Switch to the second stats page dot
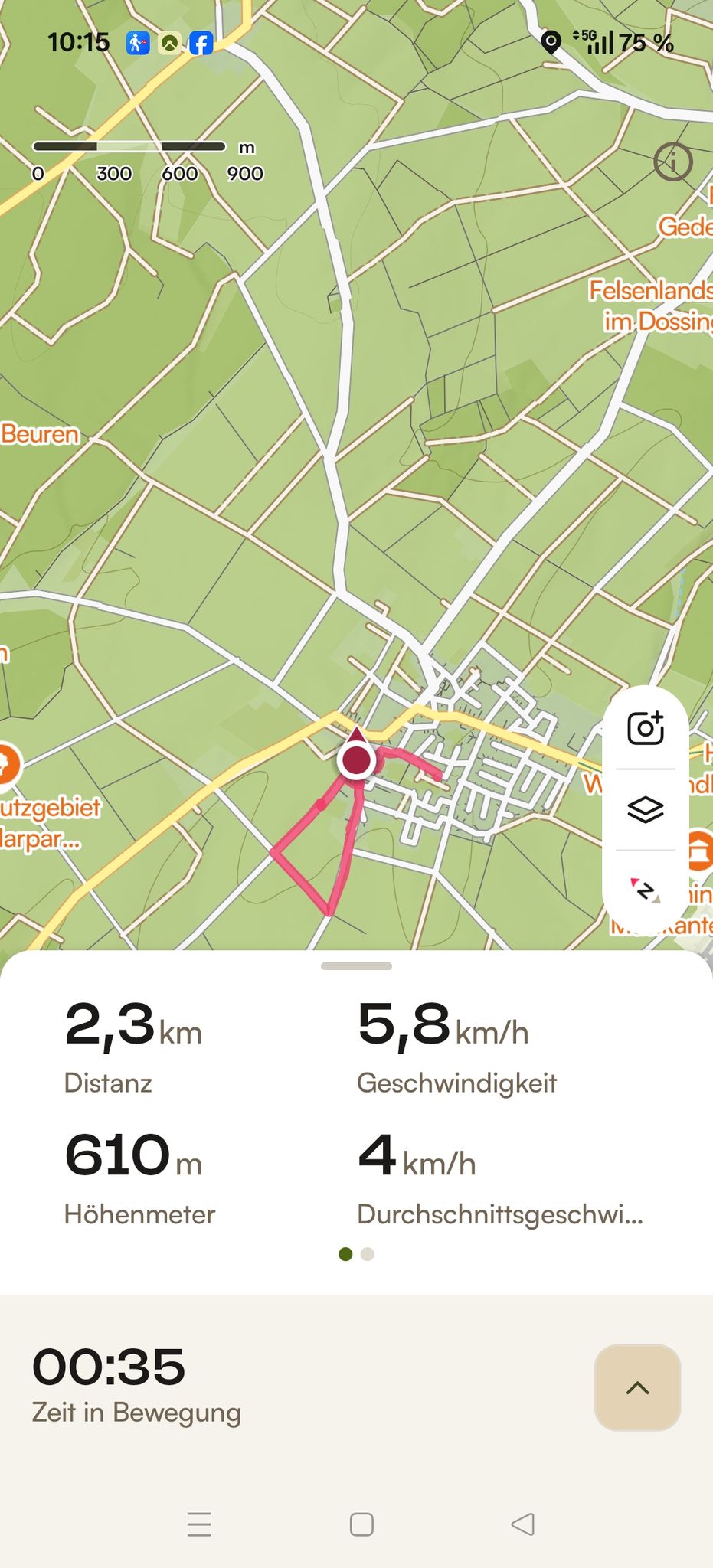Viewport: 713px width, 1568px height. (x=368, y=1254)
